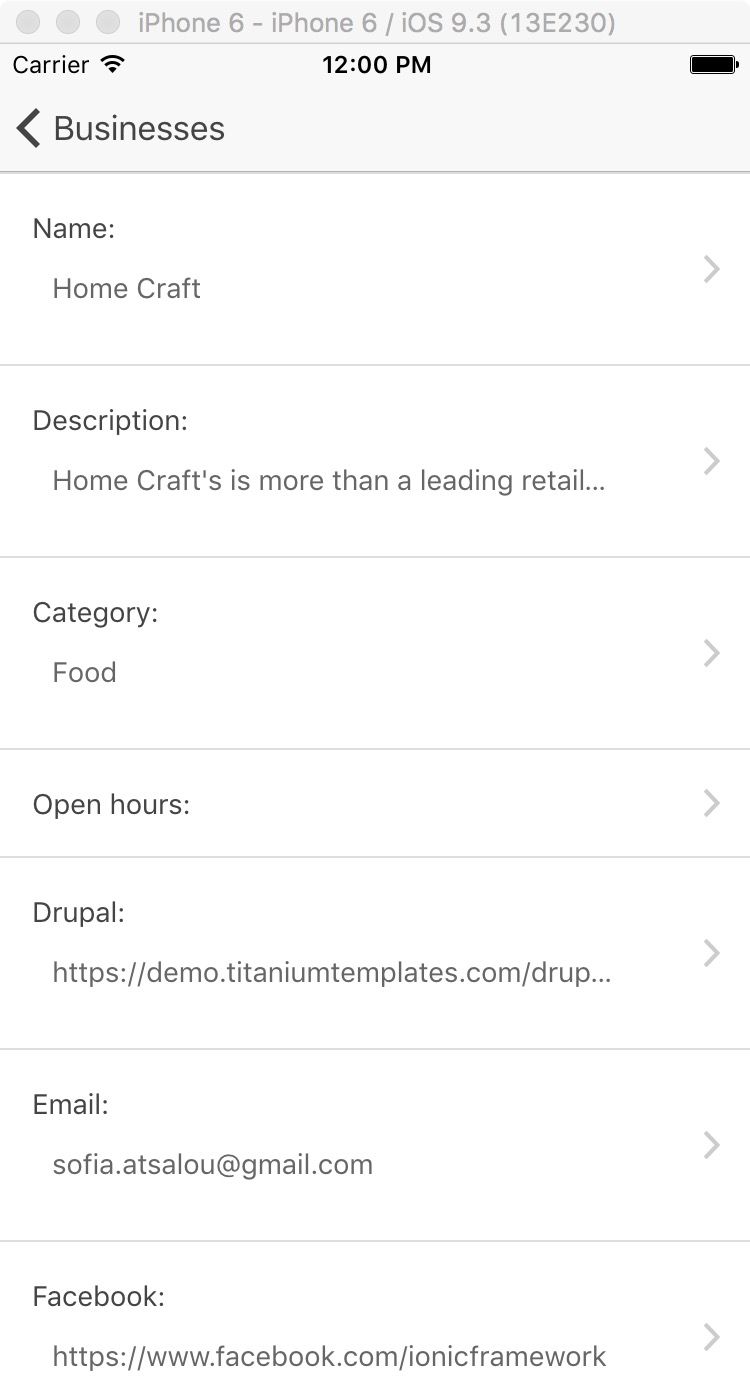Open the Open hours row
The width and height of the screenshot is (750, 1378).
[375, 804]
